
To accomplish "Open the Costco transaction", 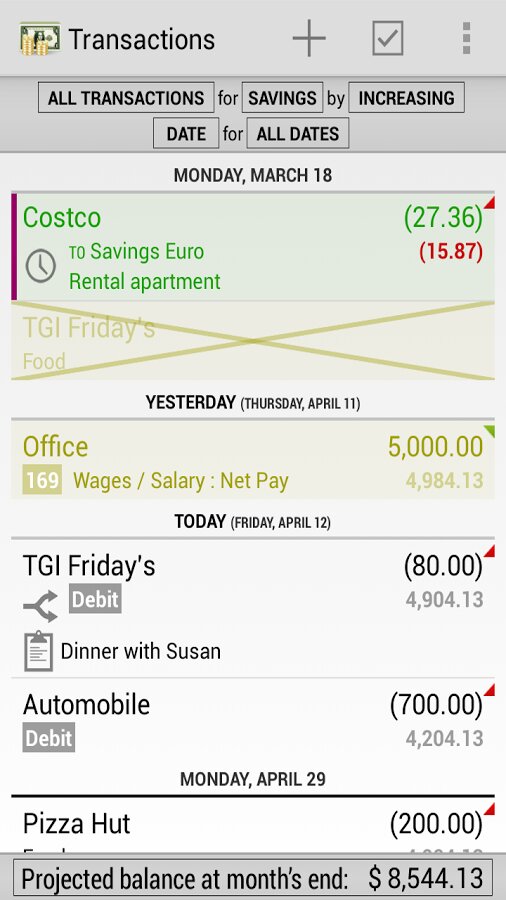I will point(253,247).
